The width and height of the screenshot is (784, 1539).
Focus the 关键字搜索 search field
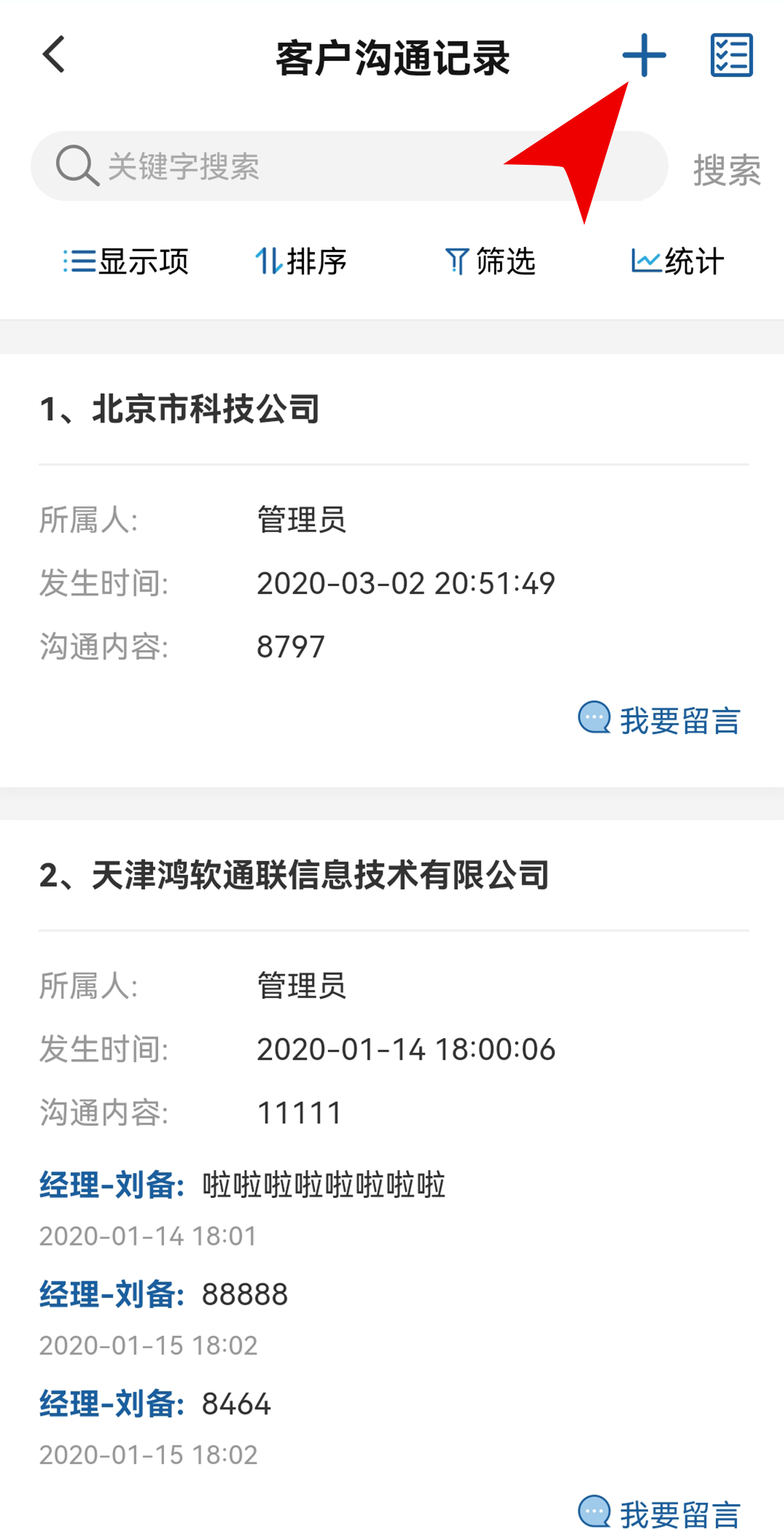click(348, 166)
